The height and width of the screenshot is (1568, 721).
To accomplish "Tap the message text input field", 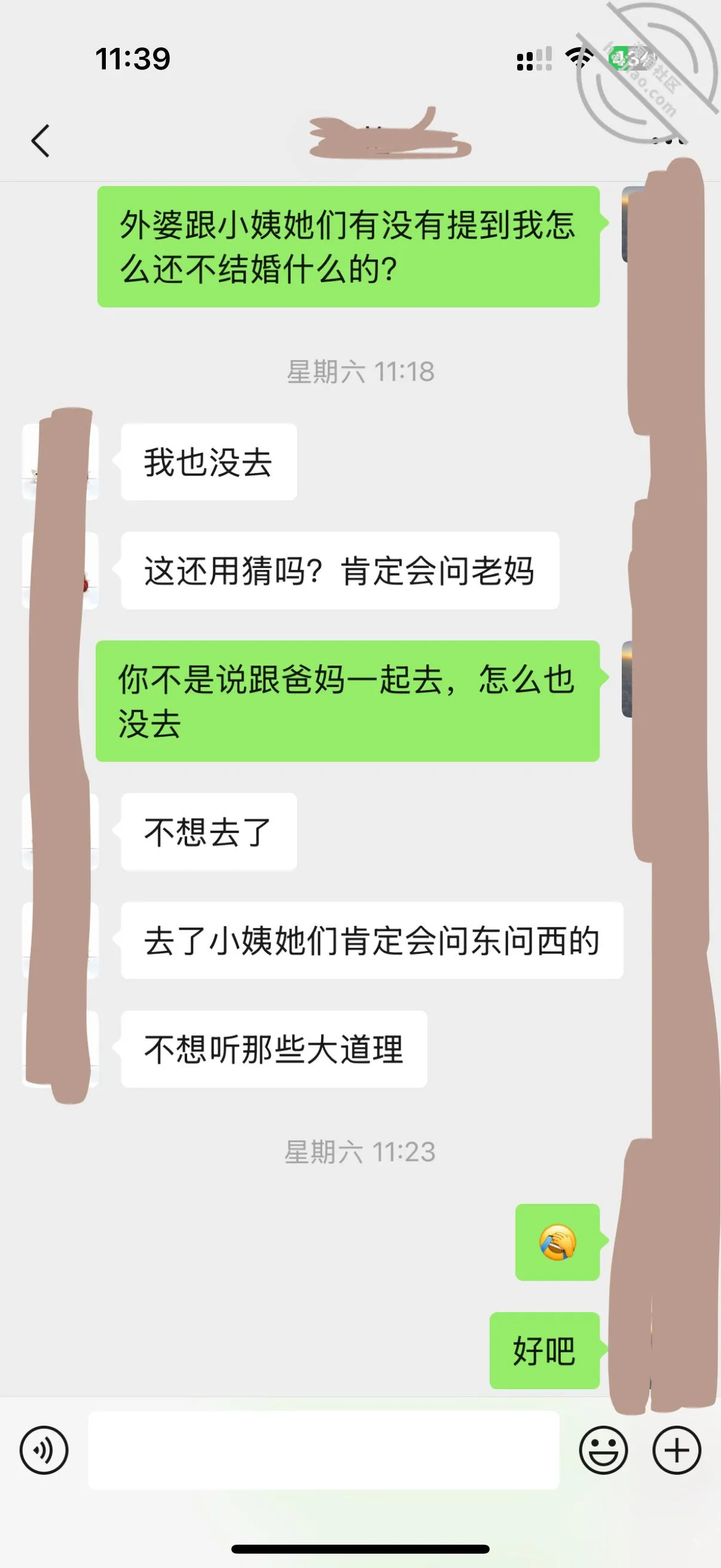I will [323, 1450].
